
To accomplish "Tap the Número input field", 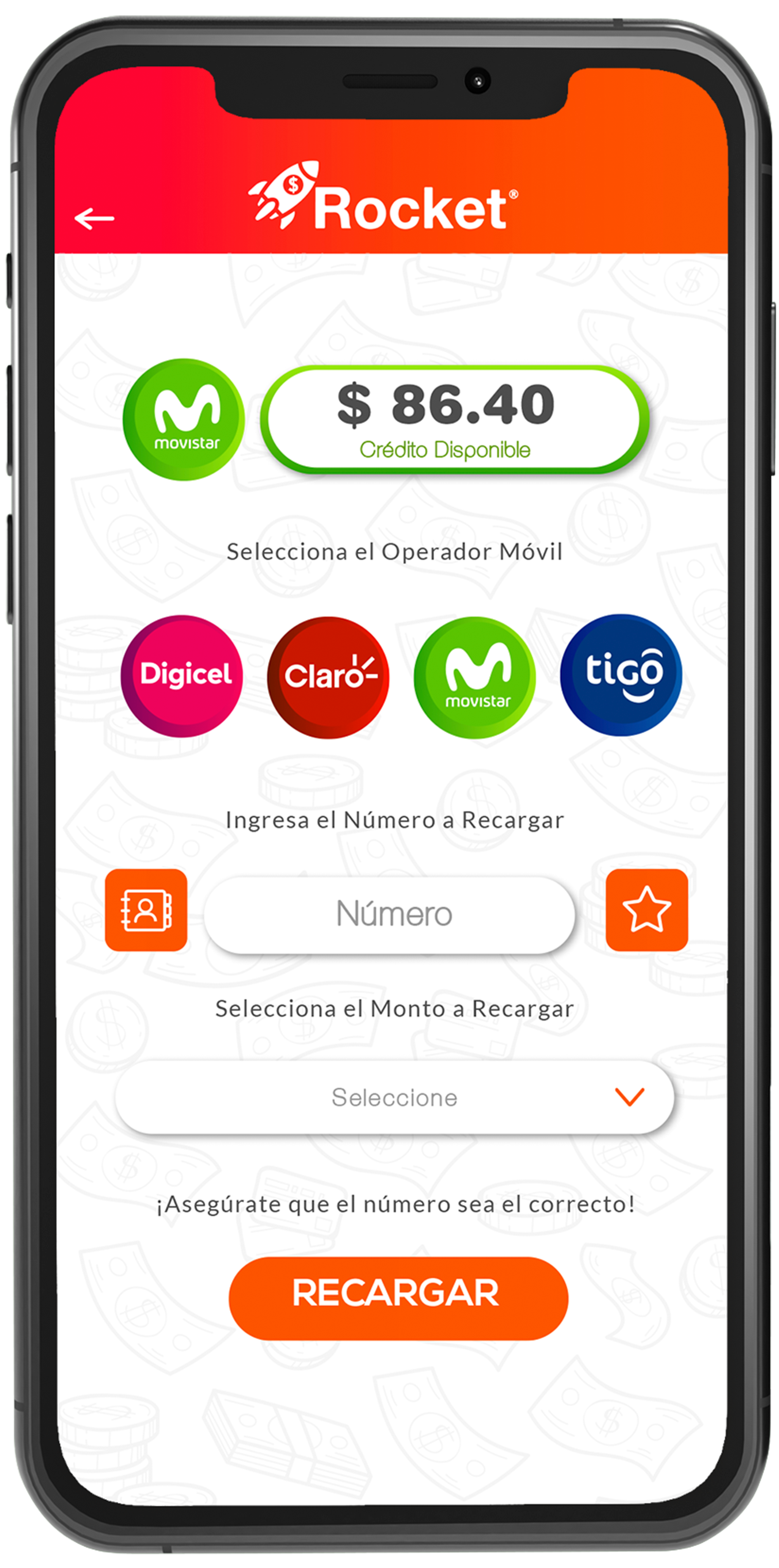I will pos(390,914).
